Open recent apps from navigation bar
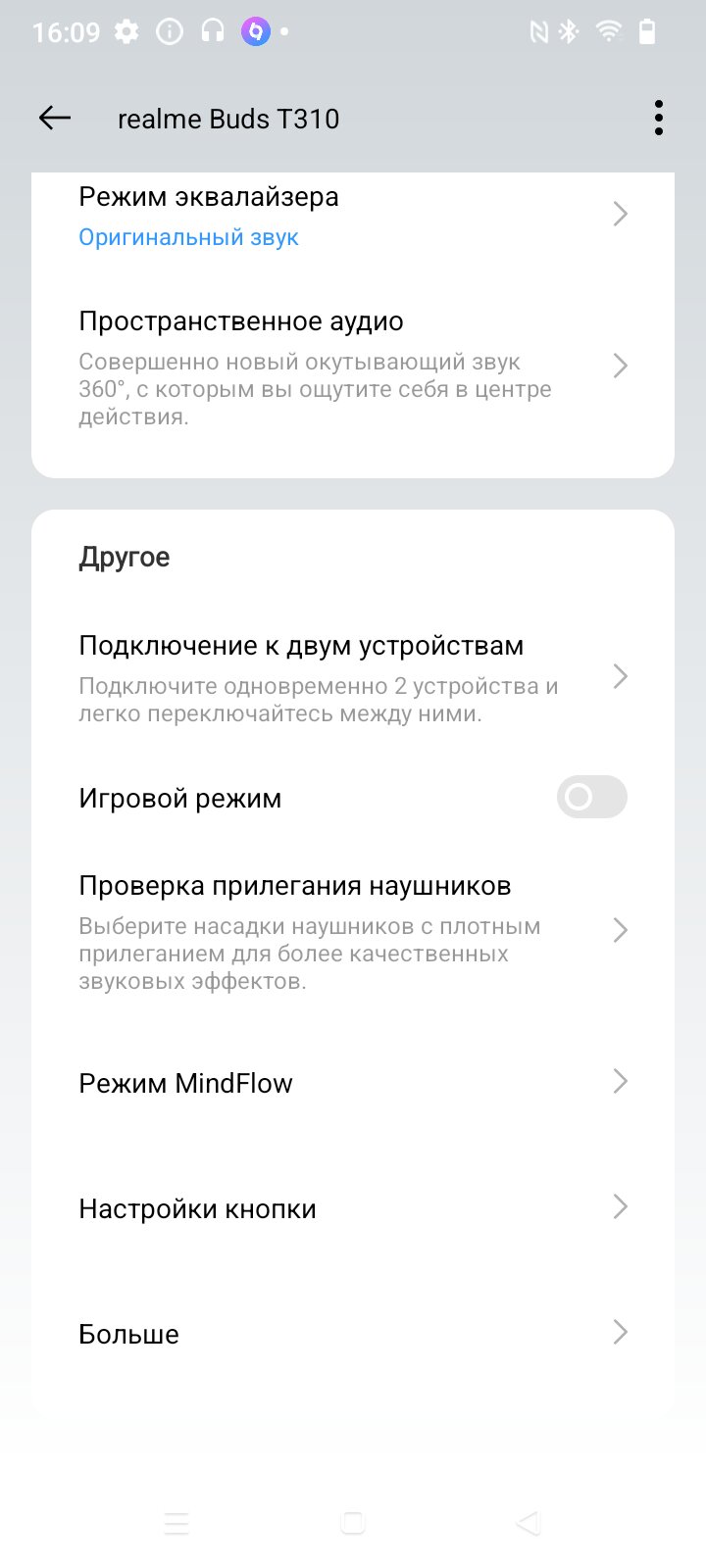This screenshot has width=706, height=1568. 176,1522
